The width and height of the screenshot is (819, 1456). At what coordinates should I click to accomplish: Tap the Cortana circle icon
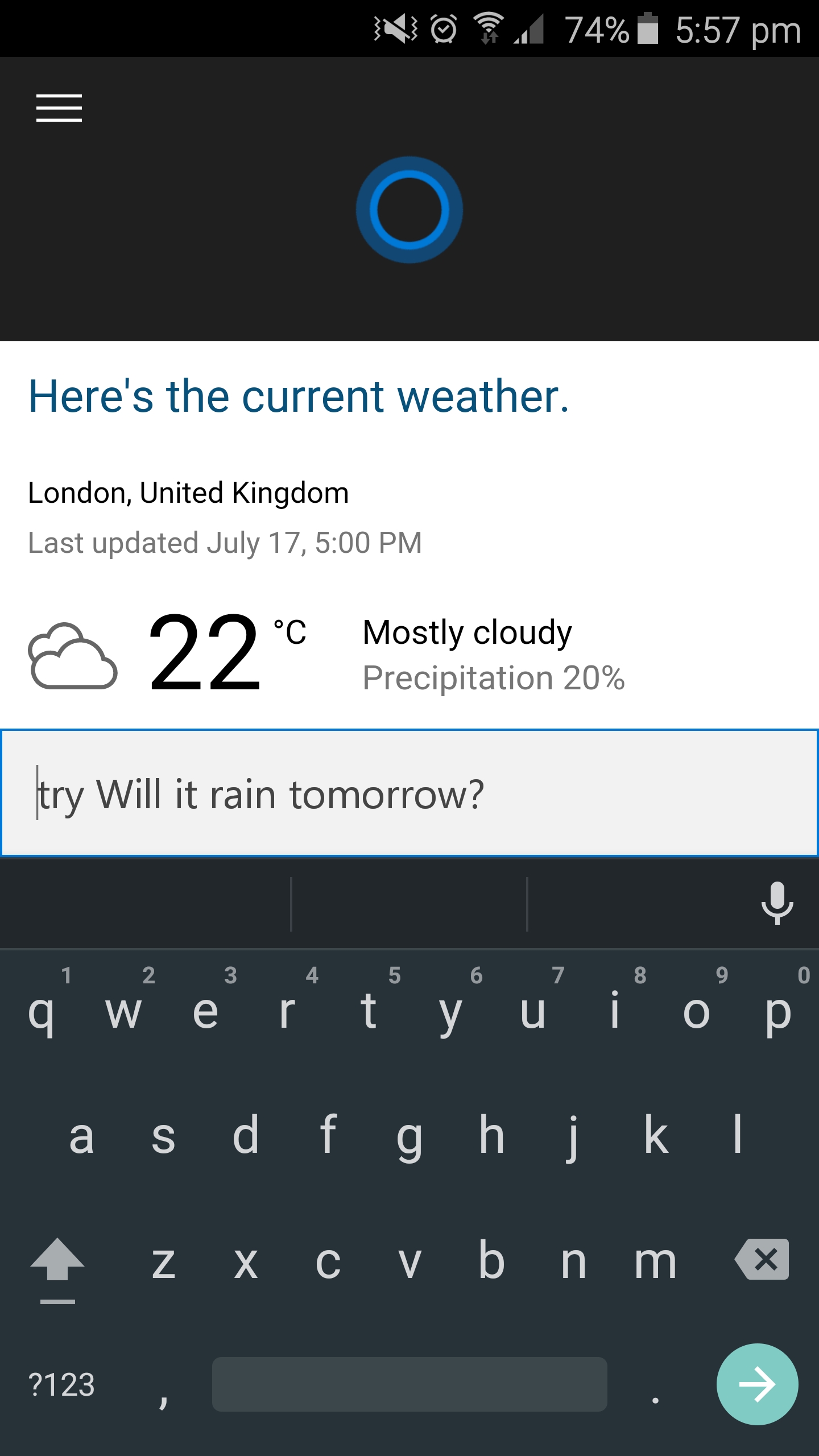[x=409, y=210]
